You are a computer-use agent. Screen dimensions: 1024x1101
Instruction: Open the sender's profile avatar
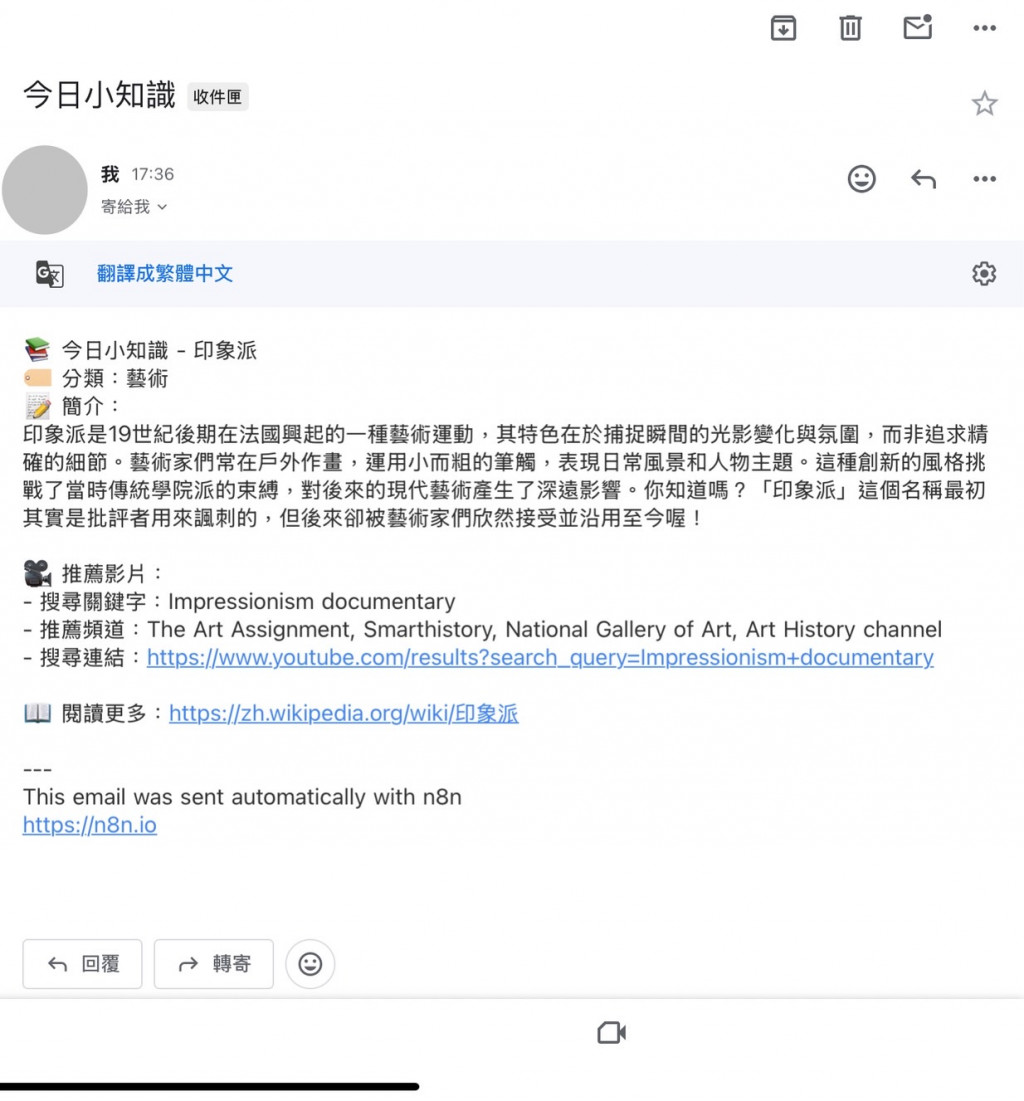click(x=45, y=190)
